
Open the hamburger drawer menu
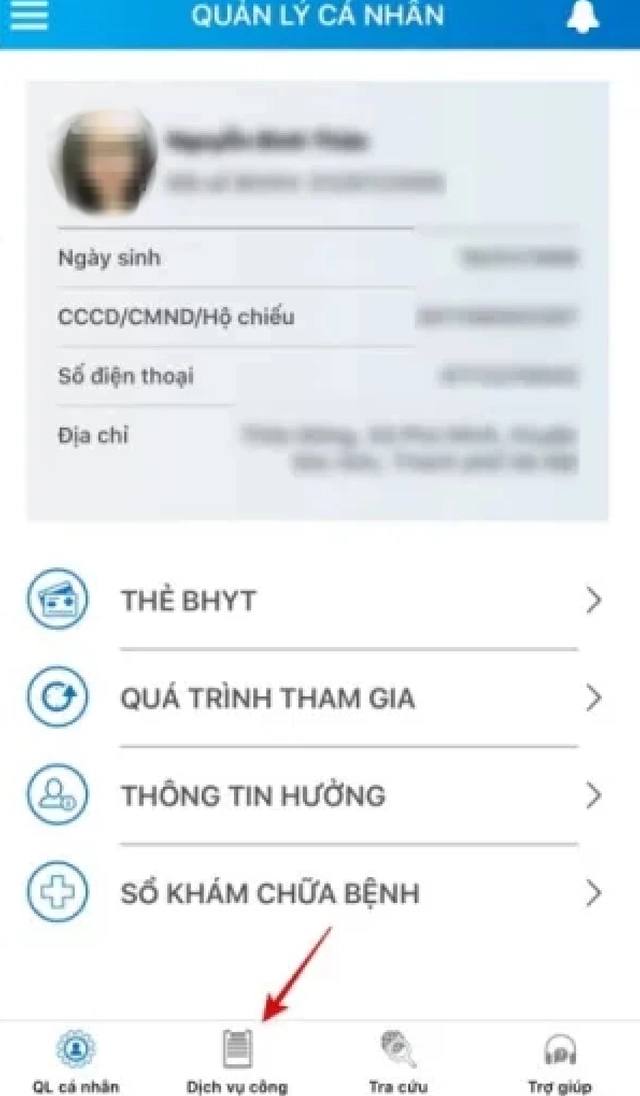pyautogui.click(x=28, y=16)
